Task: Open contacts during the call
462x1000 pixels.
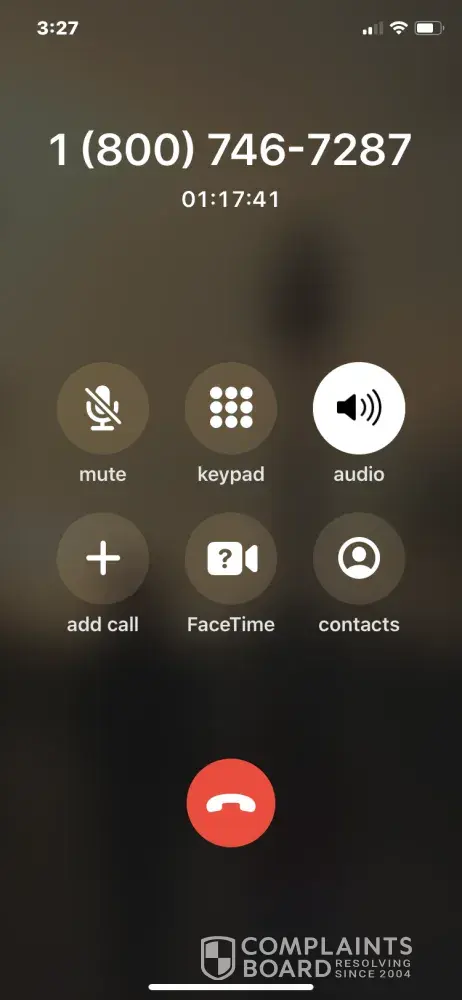Action: [x=359, y=559]
